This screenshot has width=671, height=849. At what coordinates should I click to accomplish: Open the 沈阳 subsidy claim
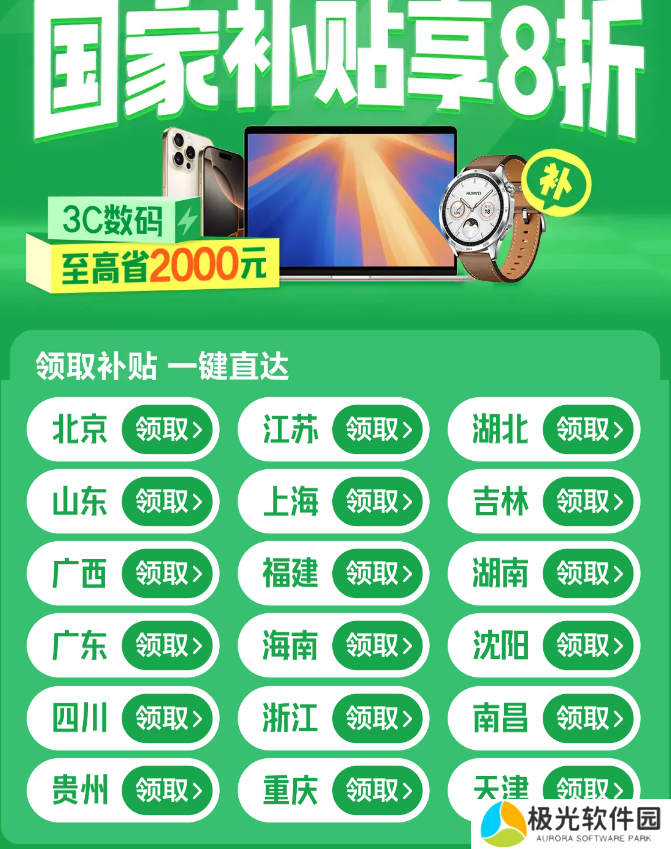pyautogui.click(x=590, y=645)
